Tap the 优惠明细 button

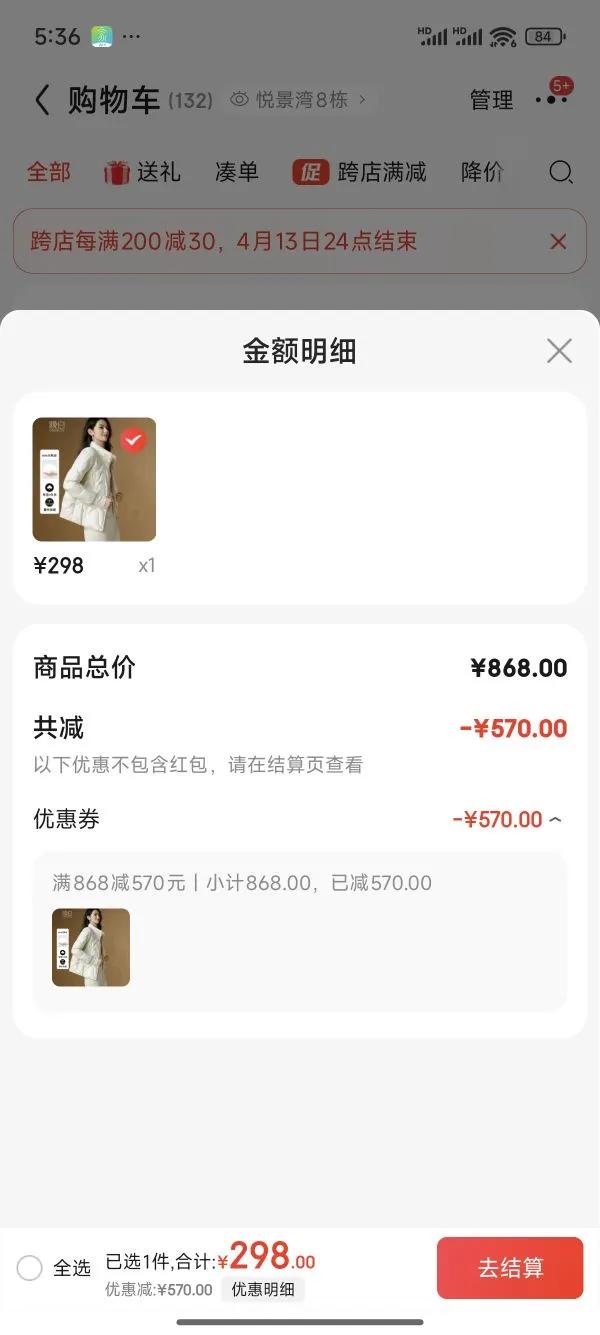point(263,1289)
